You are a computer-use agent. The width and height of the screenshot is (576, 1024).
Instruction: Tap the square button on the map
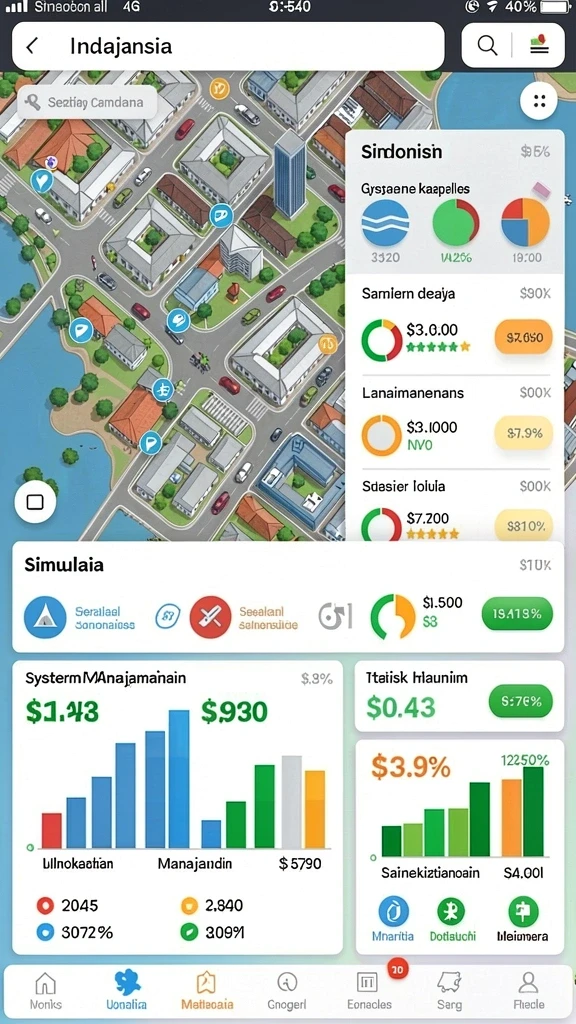coord(34,502)
